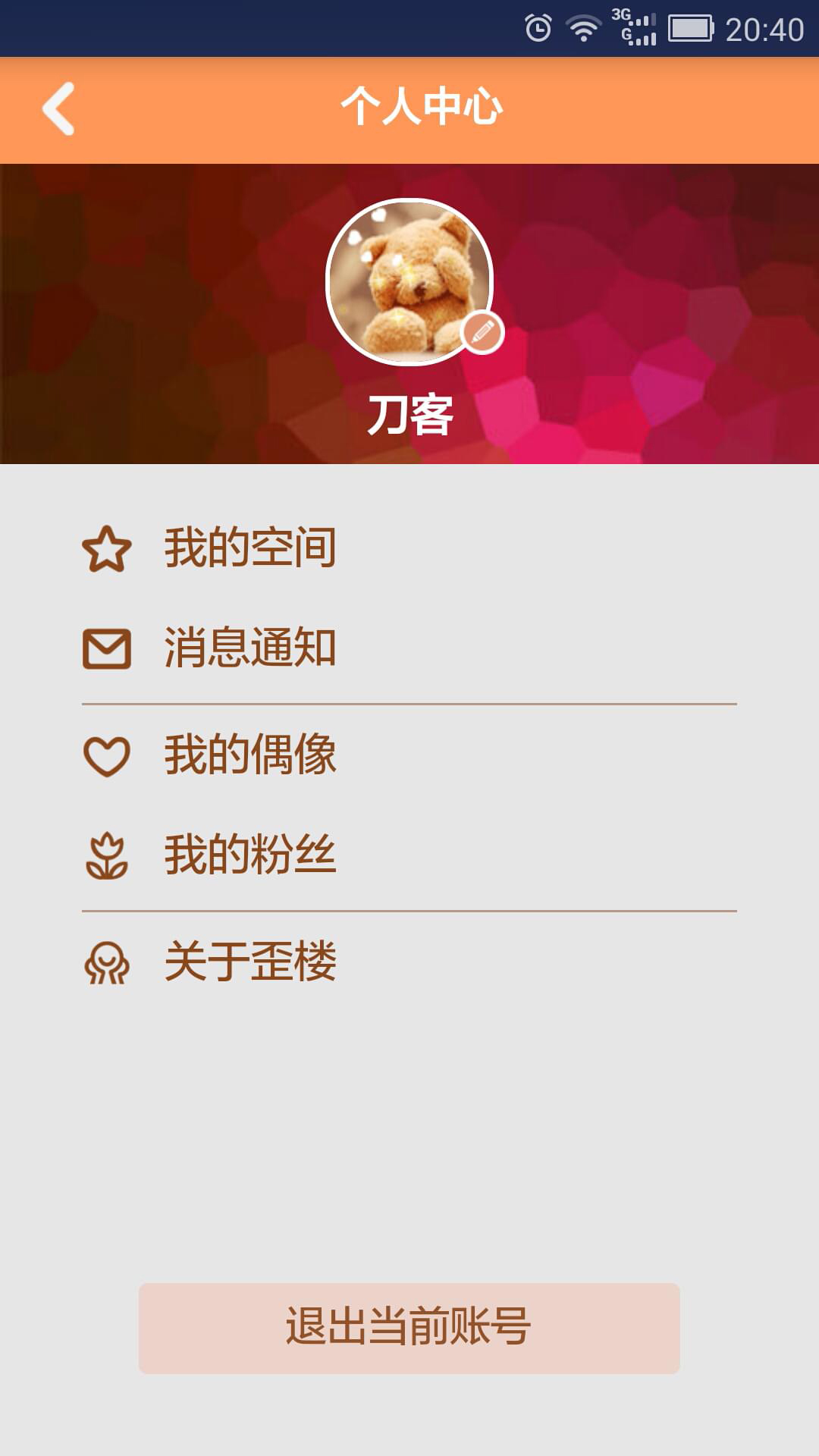View 消息通知 messages
Screen dimensions: 819x1456
(250, 648)
